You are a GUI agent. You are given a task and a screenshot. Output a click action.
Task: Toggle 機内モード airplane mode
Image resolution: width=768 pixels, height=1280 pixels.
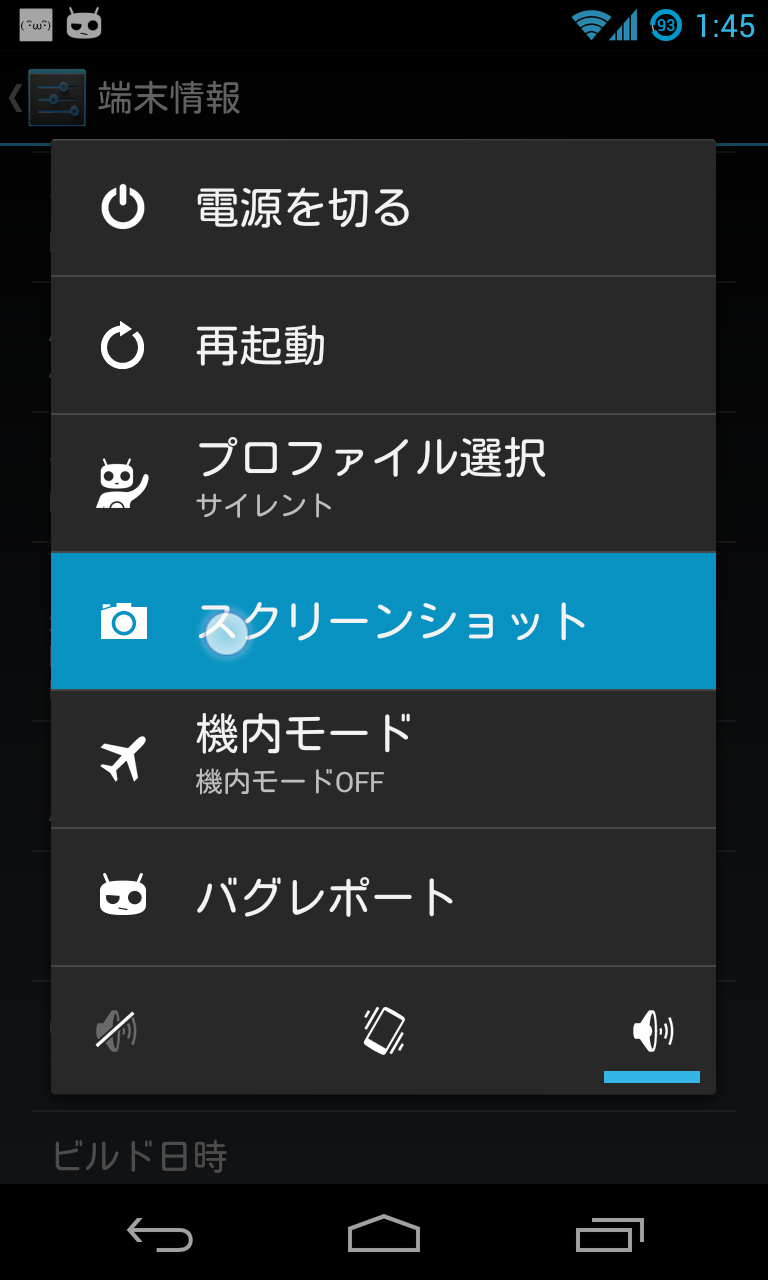pos(383,759)
